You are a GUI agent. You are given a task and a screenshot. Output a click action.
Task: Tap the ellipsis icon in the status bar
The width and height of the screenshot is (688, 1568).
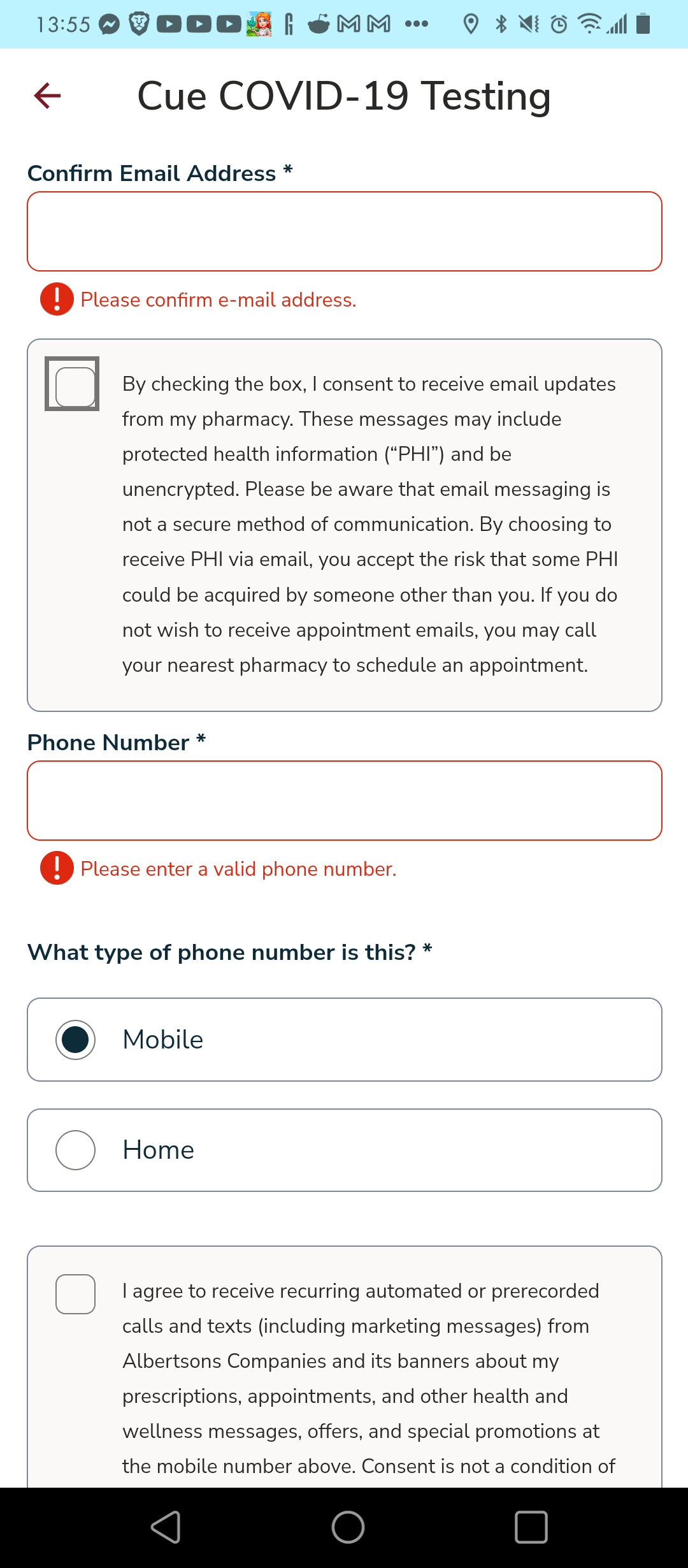coord(415,25)
